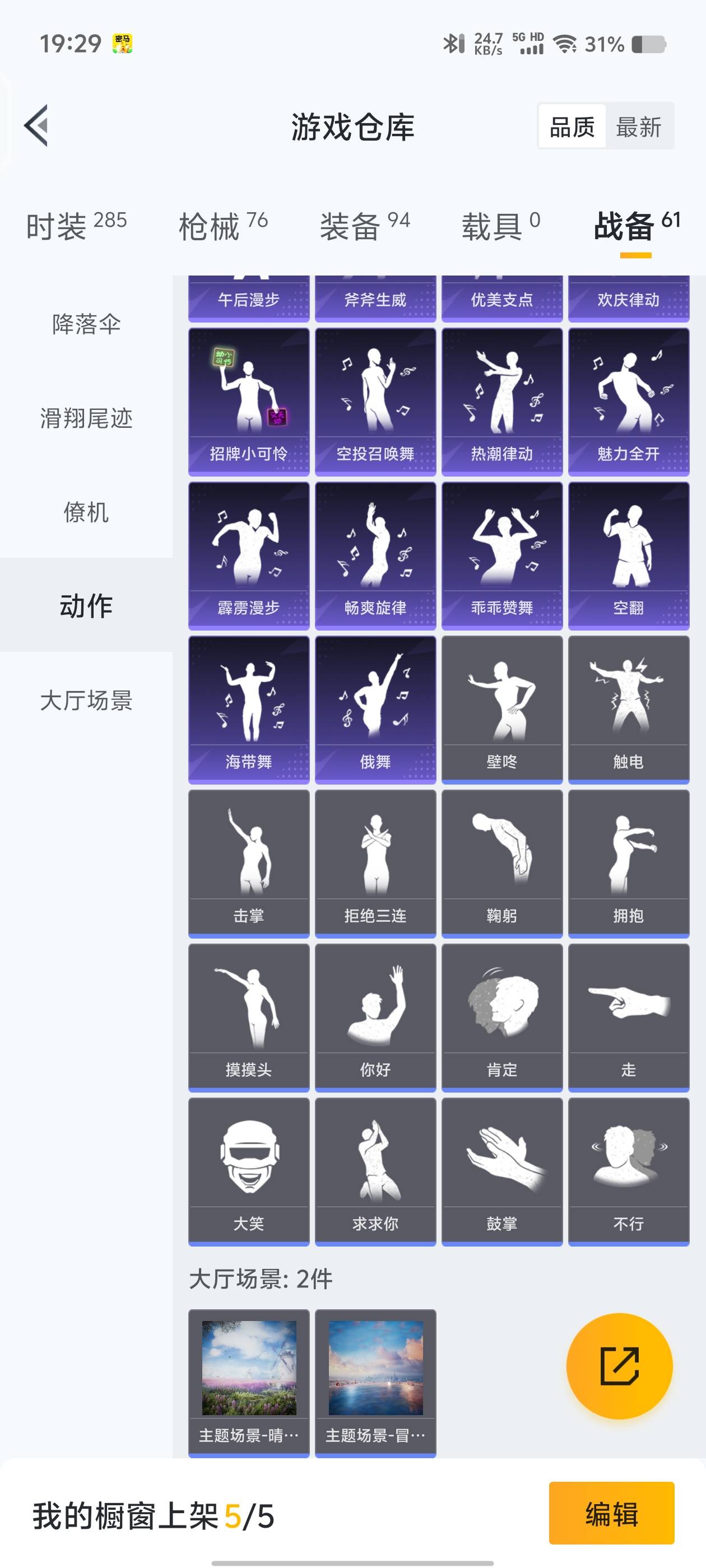View the 海带舞 emote

(x=249, y=710)
